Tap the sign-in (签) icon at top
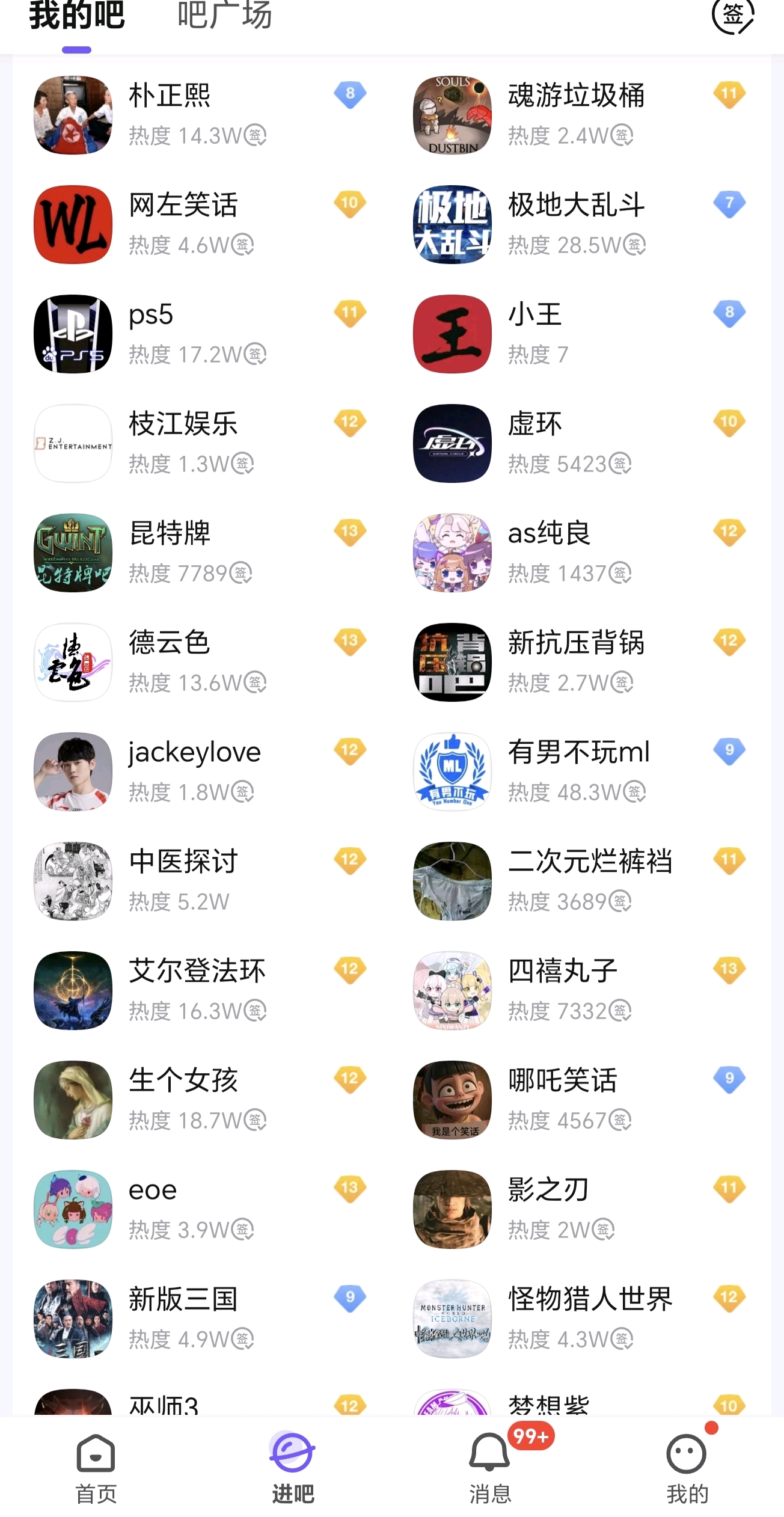The image size is (784, 1517). pos(732,16)
